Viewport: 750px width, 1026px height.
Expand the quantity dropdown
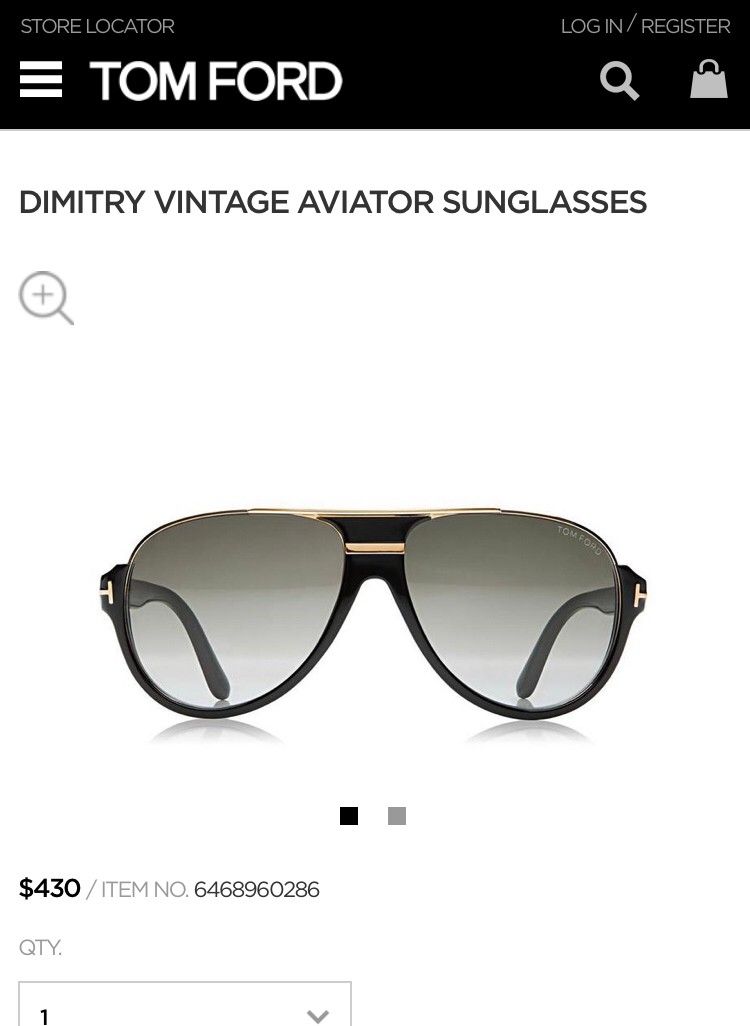[185, 1008]
